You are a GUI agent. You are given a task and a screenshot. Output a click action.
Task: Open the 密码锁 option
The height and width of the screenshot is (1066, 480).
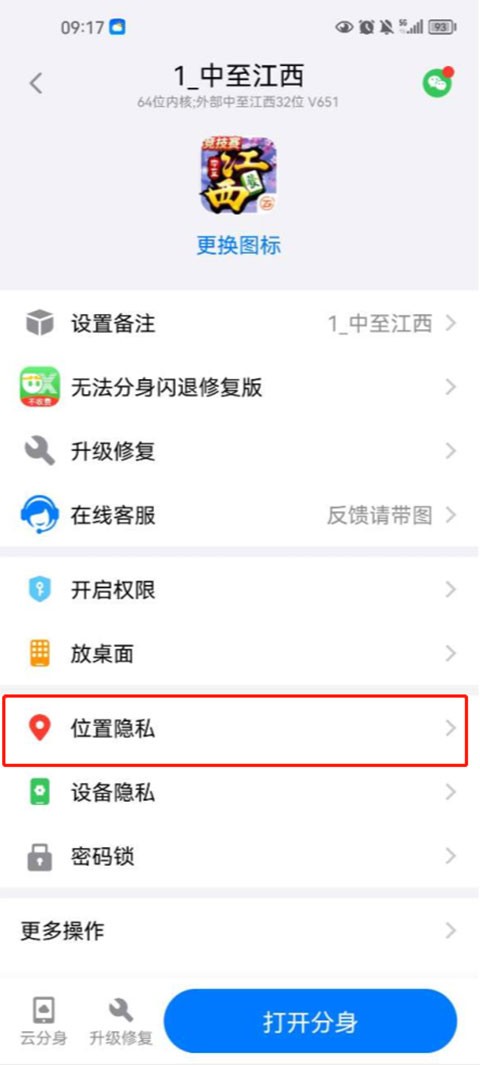240,856
